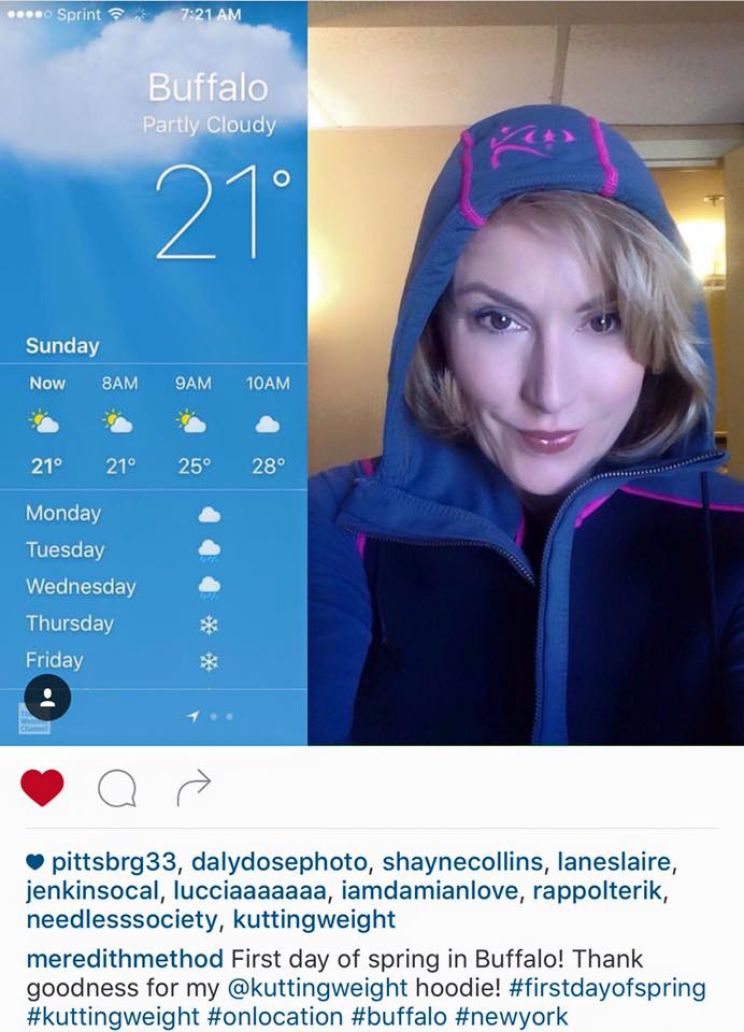Unlike the post via the red heart
744x1032 pixels.
(x=42, y=788)
